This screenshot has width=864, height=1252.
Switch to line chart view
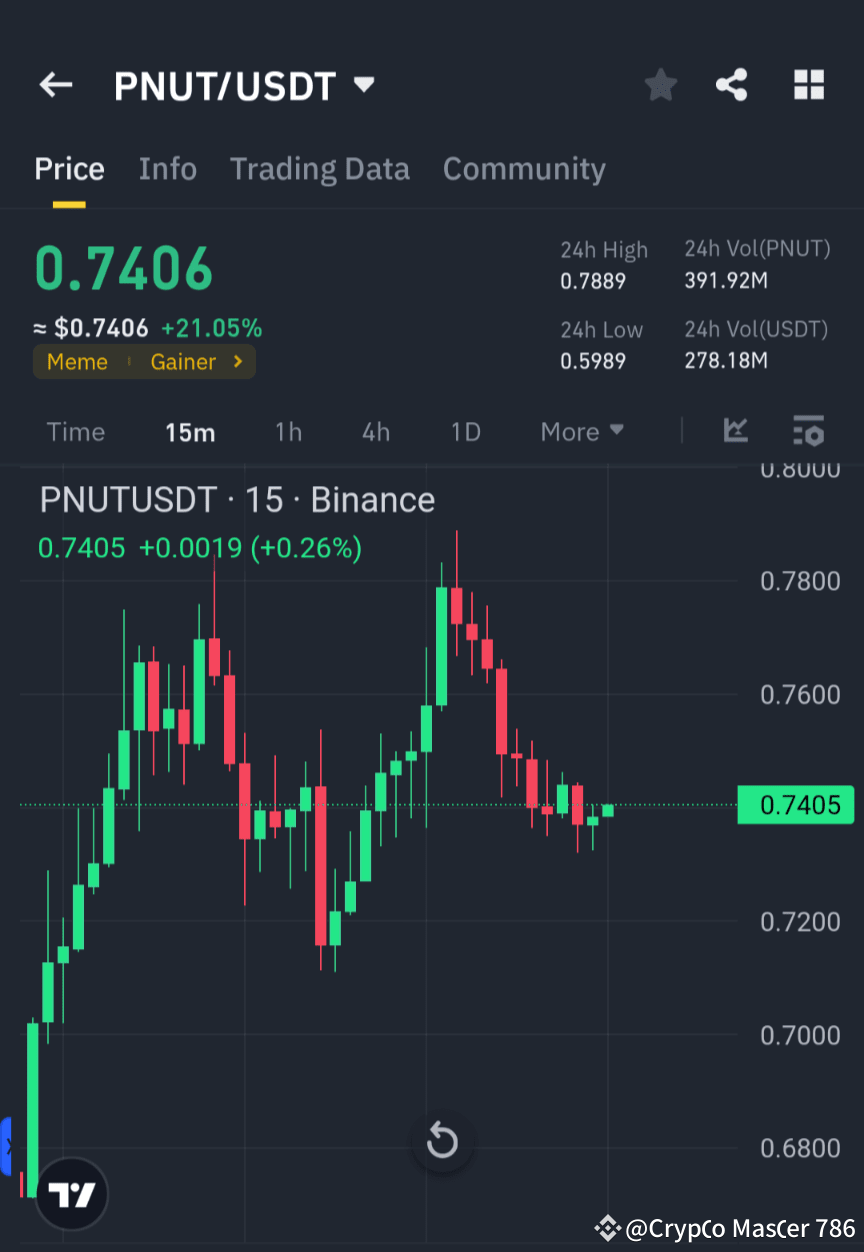pos(735,431)
